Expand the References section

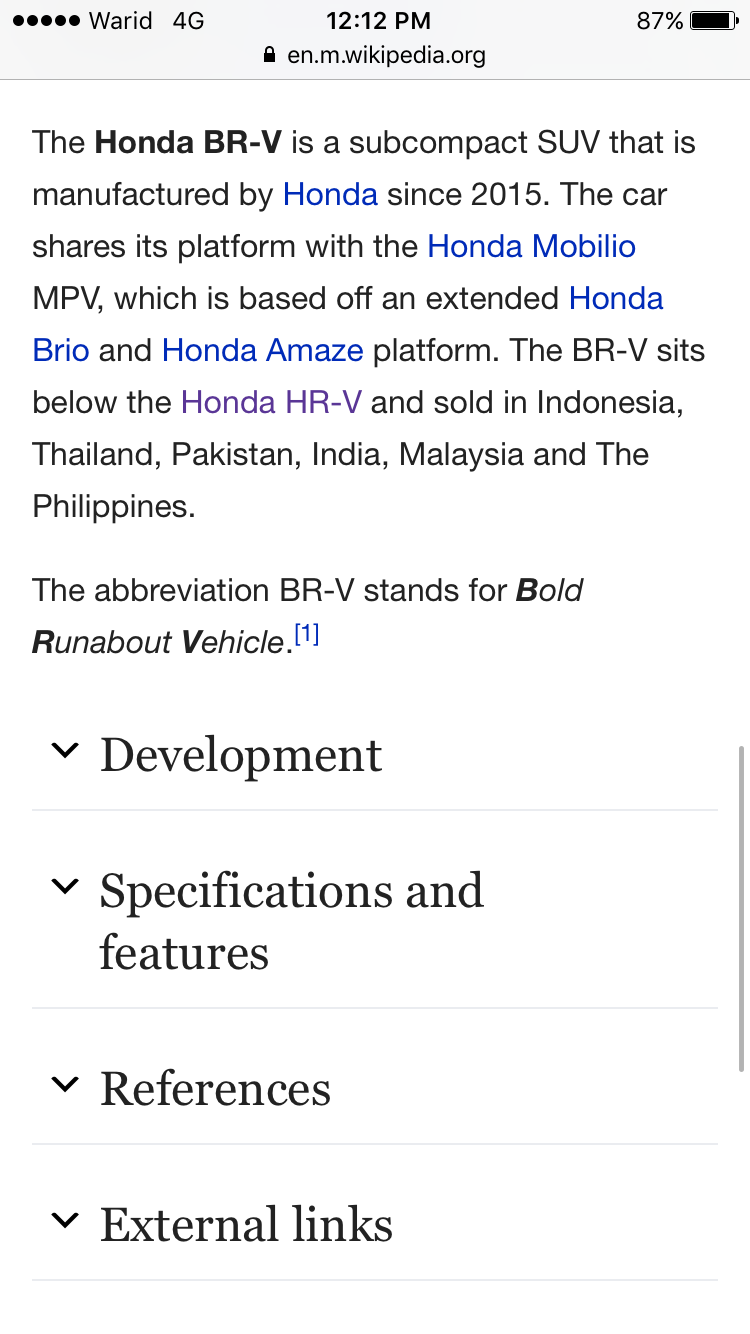tap(215, 1088)
